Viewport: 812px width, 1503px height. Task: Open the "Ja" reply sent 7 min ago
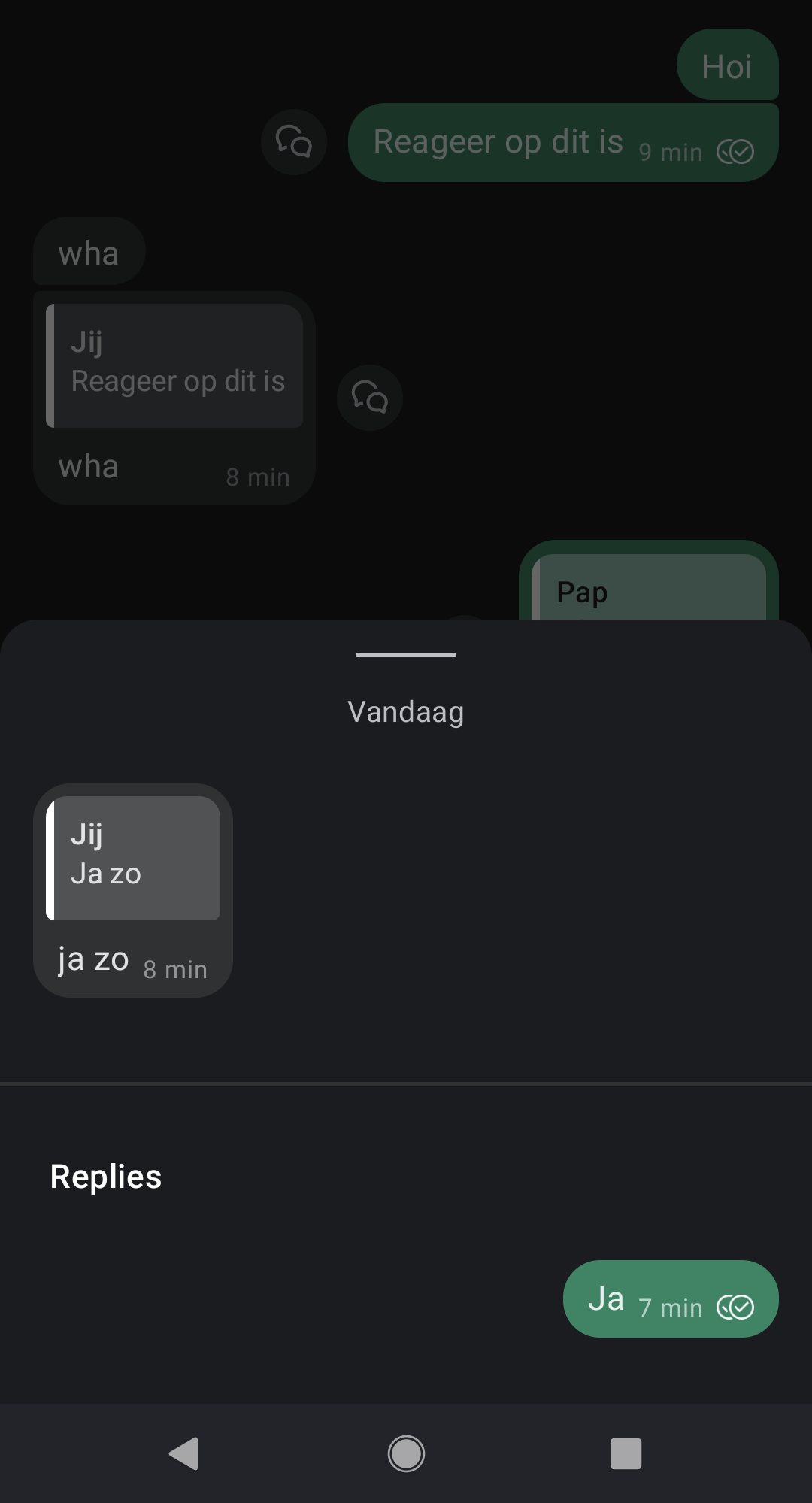click(670, 1298)
